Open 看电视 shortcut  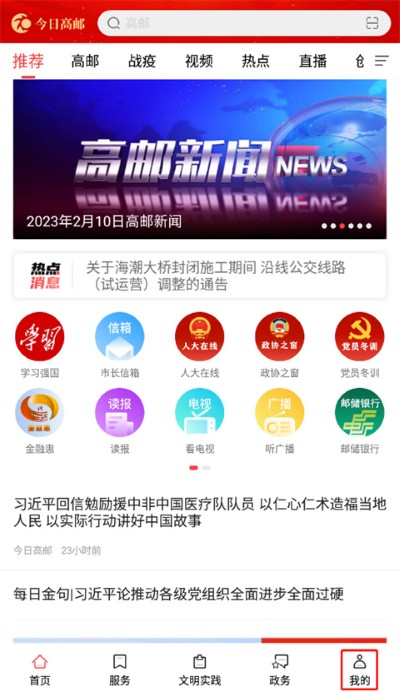pos(200,421)
